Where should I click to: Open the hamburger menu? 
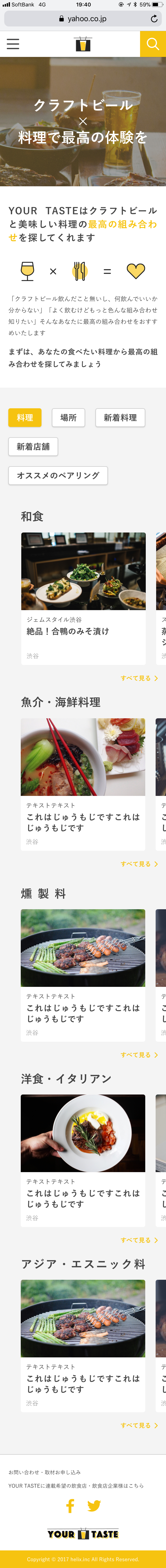pyautogui.click(x=13, y=44)
